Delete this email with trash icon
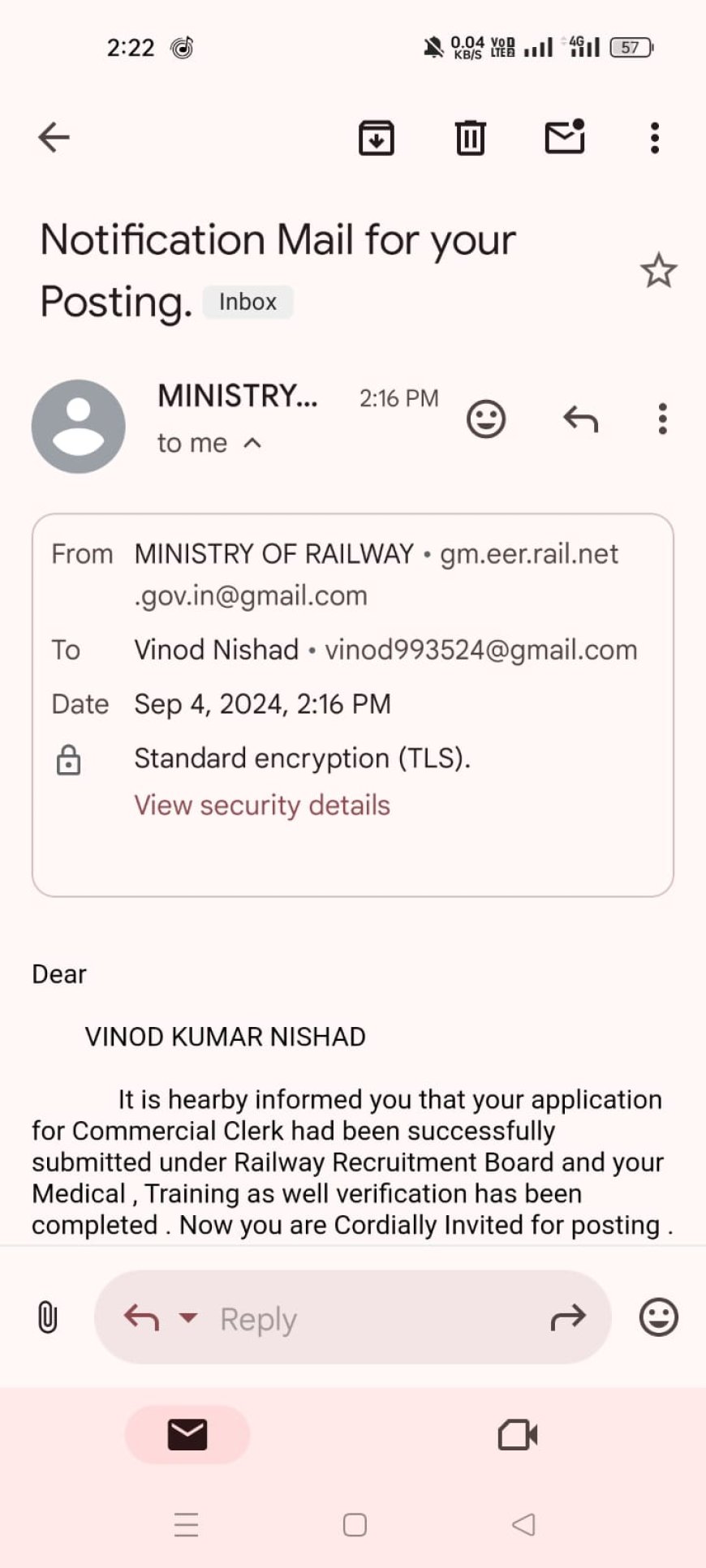 pos(470,137)
